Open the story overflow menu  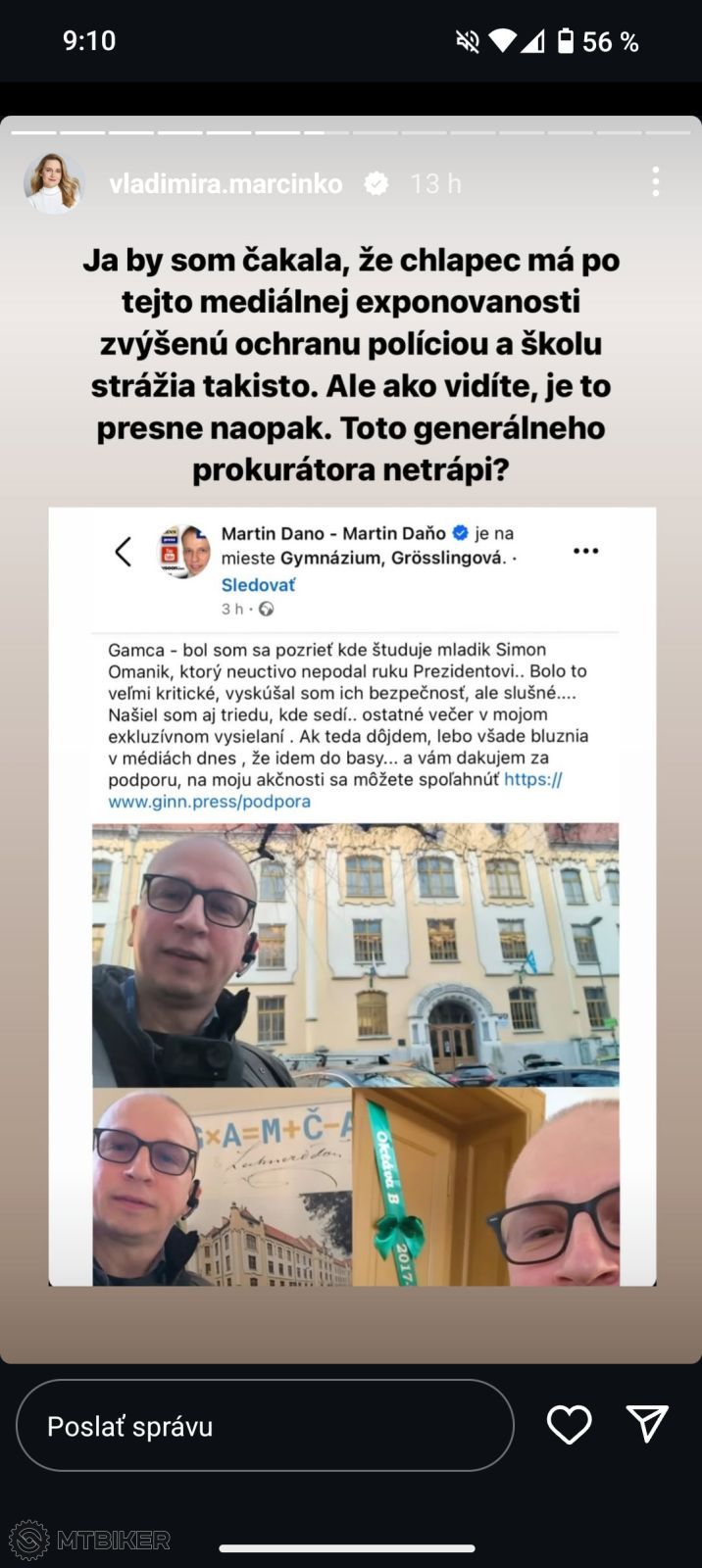[x=655, y=181]
